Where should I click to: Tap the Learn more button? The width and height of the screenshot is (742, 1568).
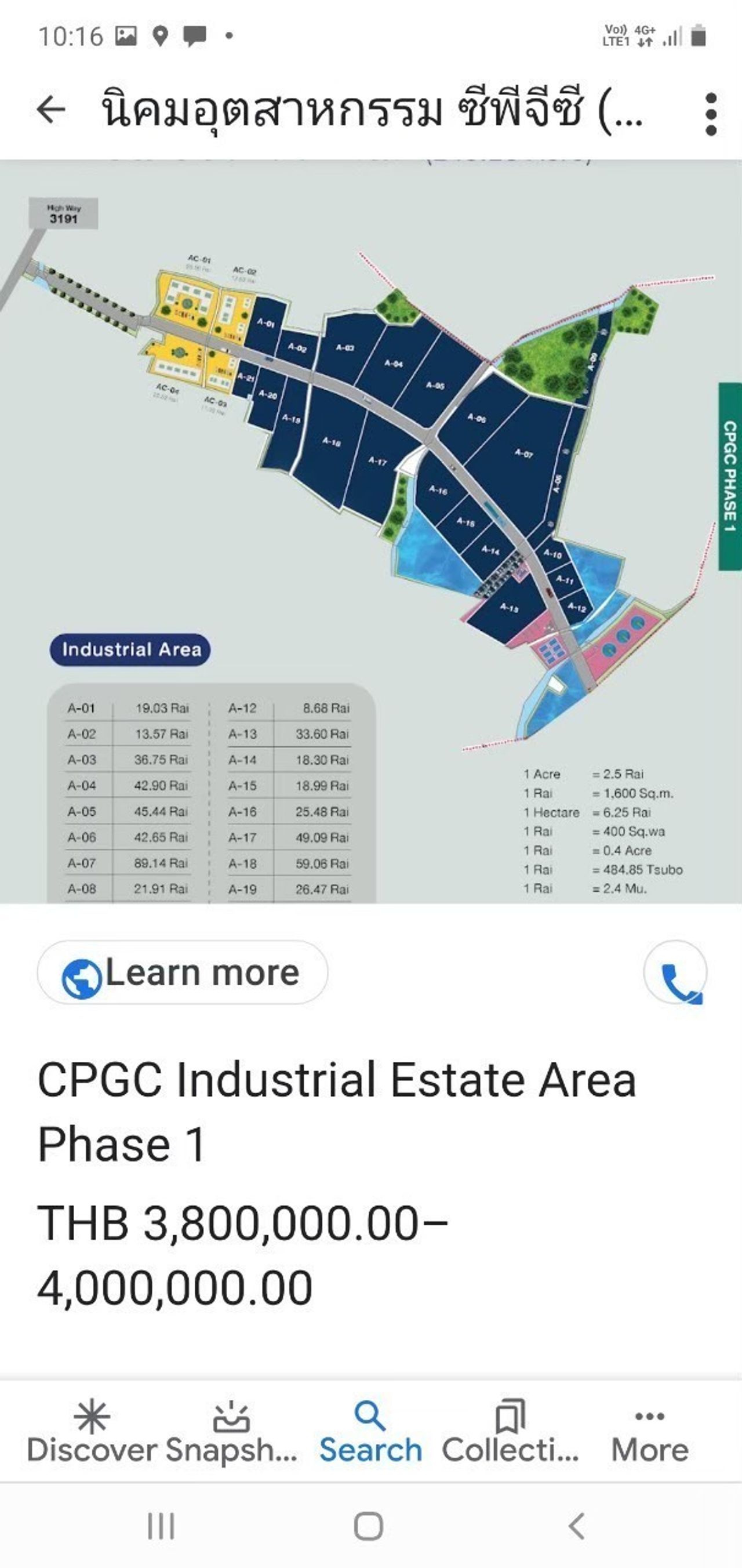183,972
